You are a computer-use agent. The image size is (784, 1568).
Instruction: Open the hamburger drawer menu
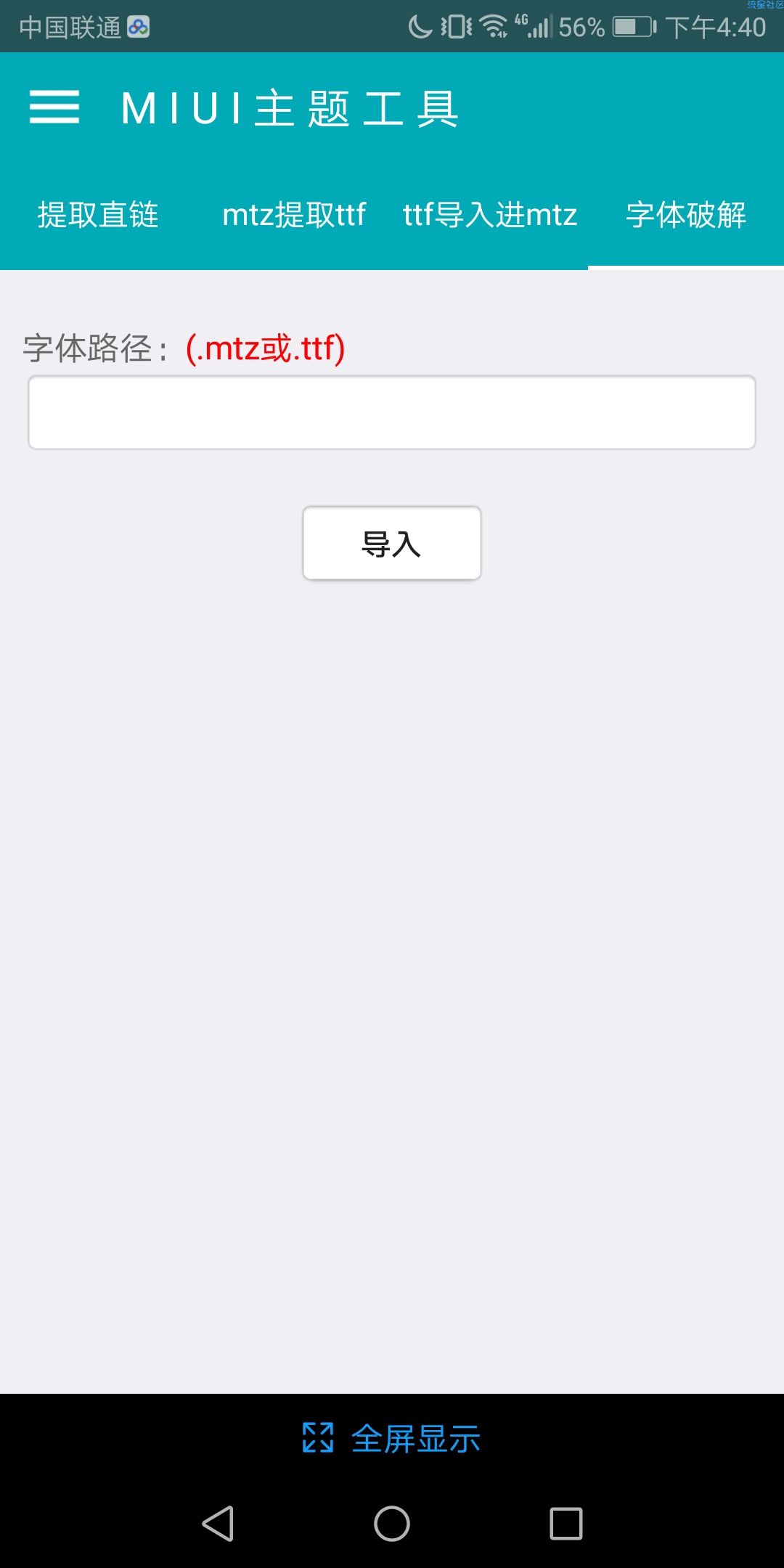(54, 107)
